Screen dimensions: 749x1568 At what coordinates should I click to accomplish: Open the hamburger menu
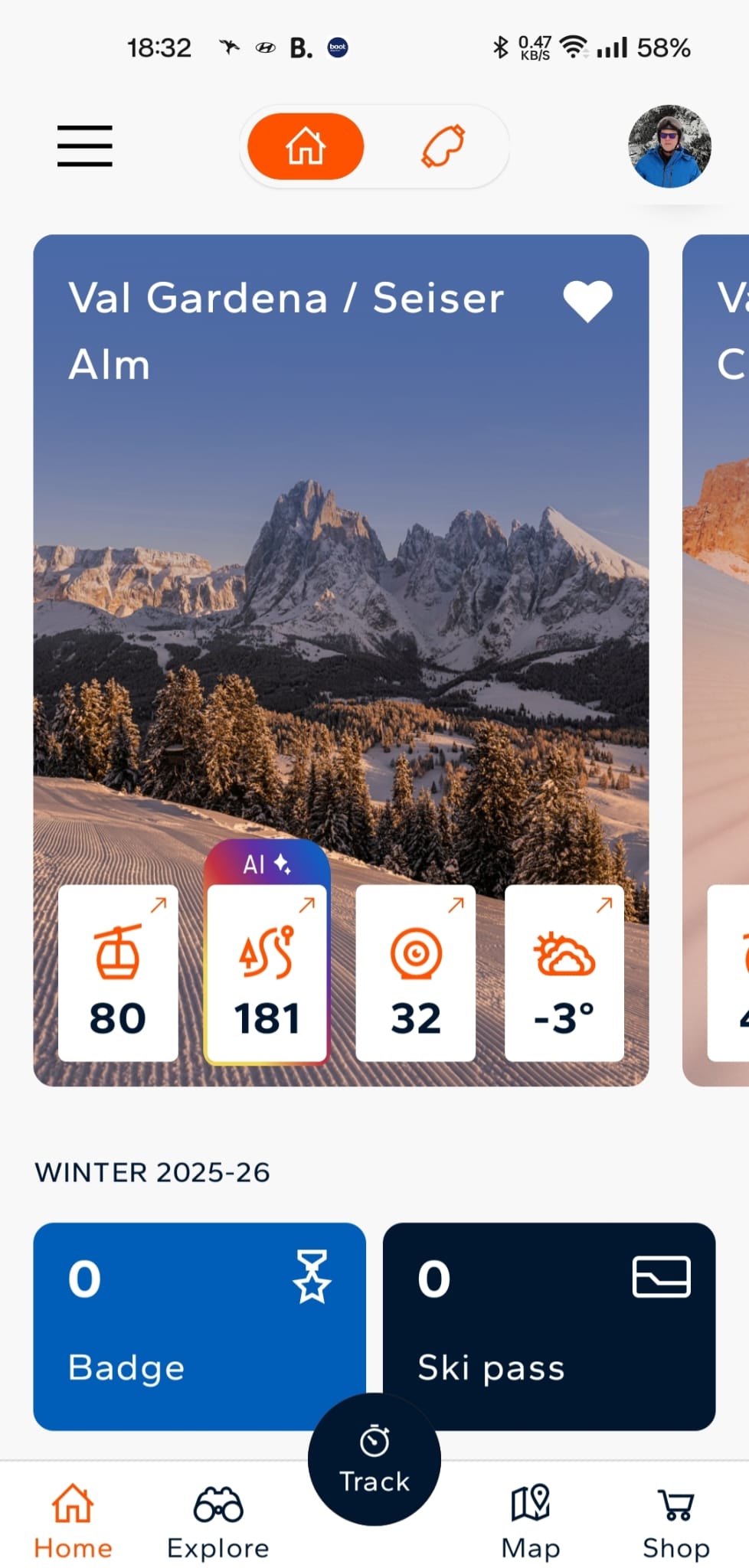[84, 145]
